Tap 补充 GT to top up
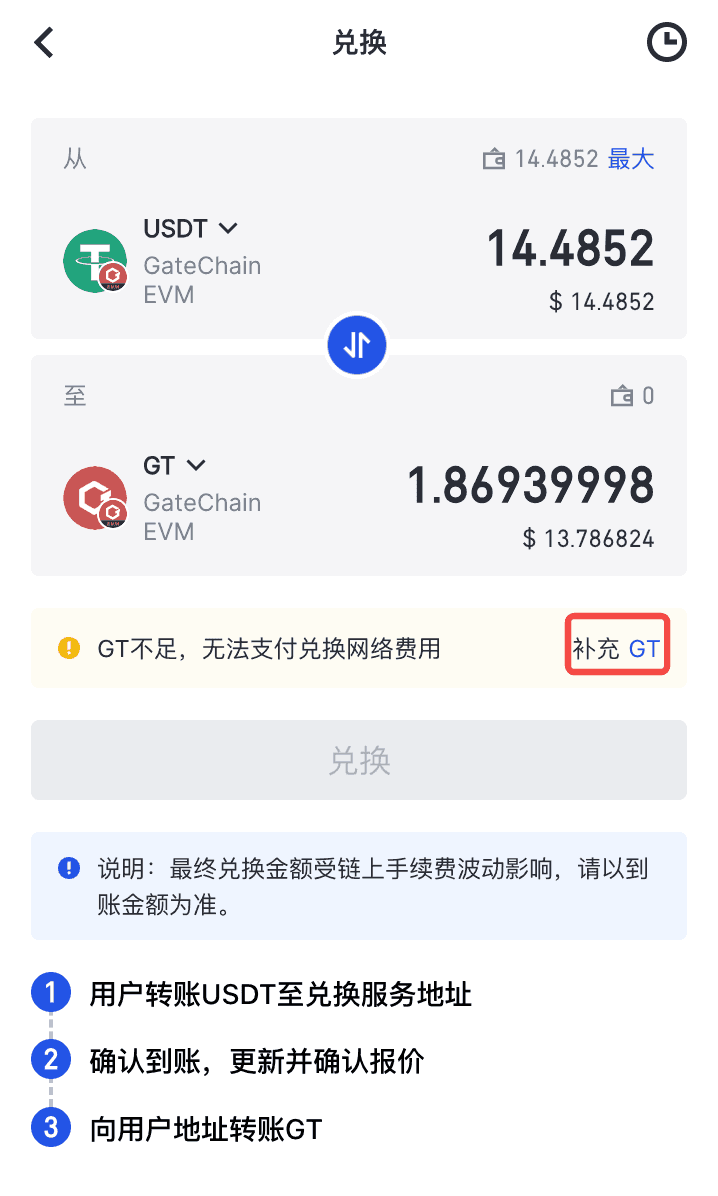Image resolution: width=718 pixels, height=1196 pixels. point(616,648)
